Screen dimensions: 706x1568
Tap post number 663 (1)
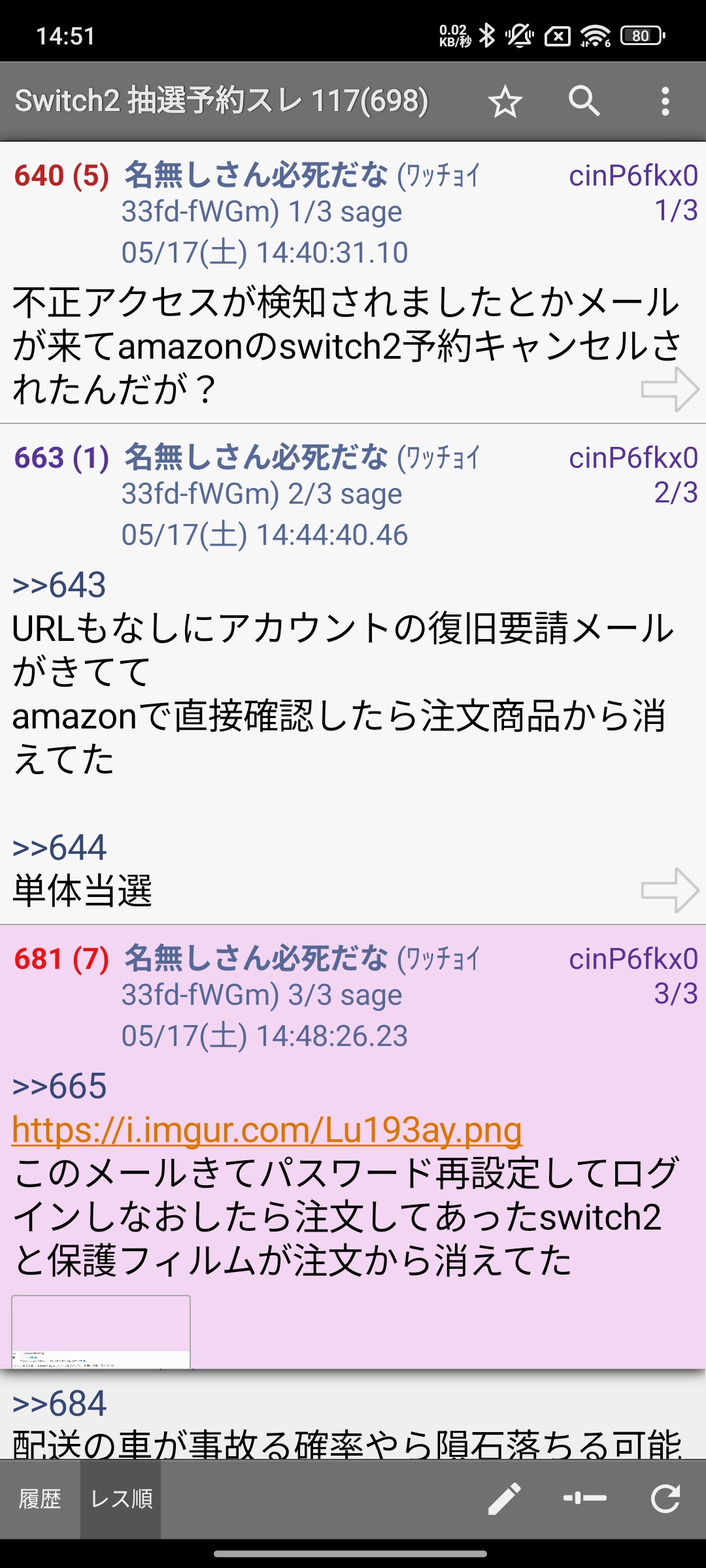(x=61, y=458)
